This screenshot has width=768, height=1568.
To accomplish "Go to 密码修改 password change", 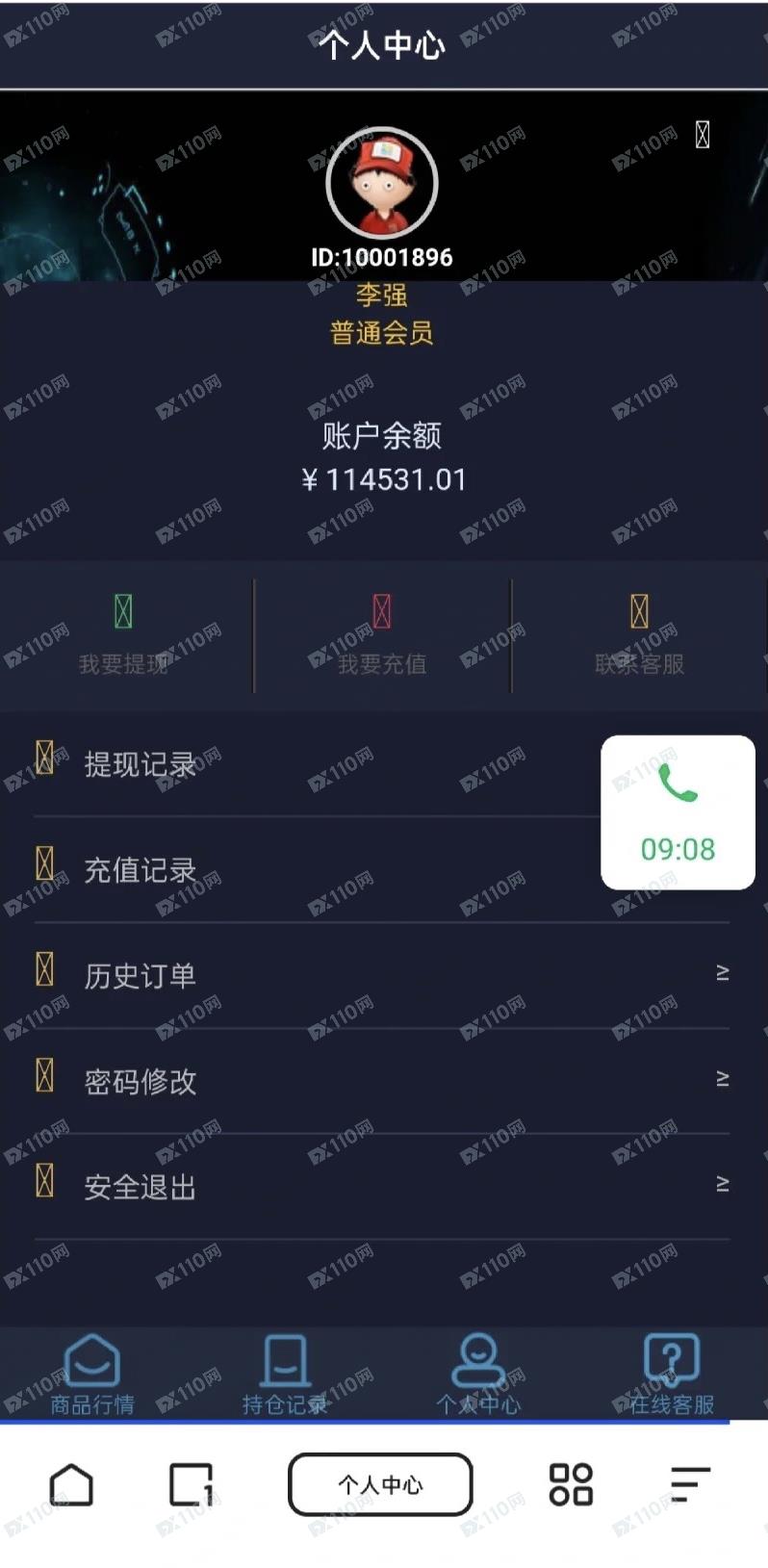I will click(x=382, y=1080).
